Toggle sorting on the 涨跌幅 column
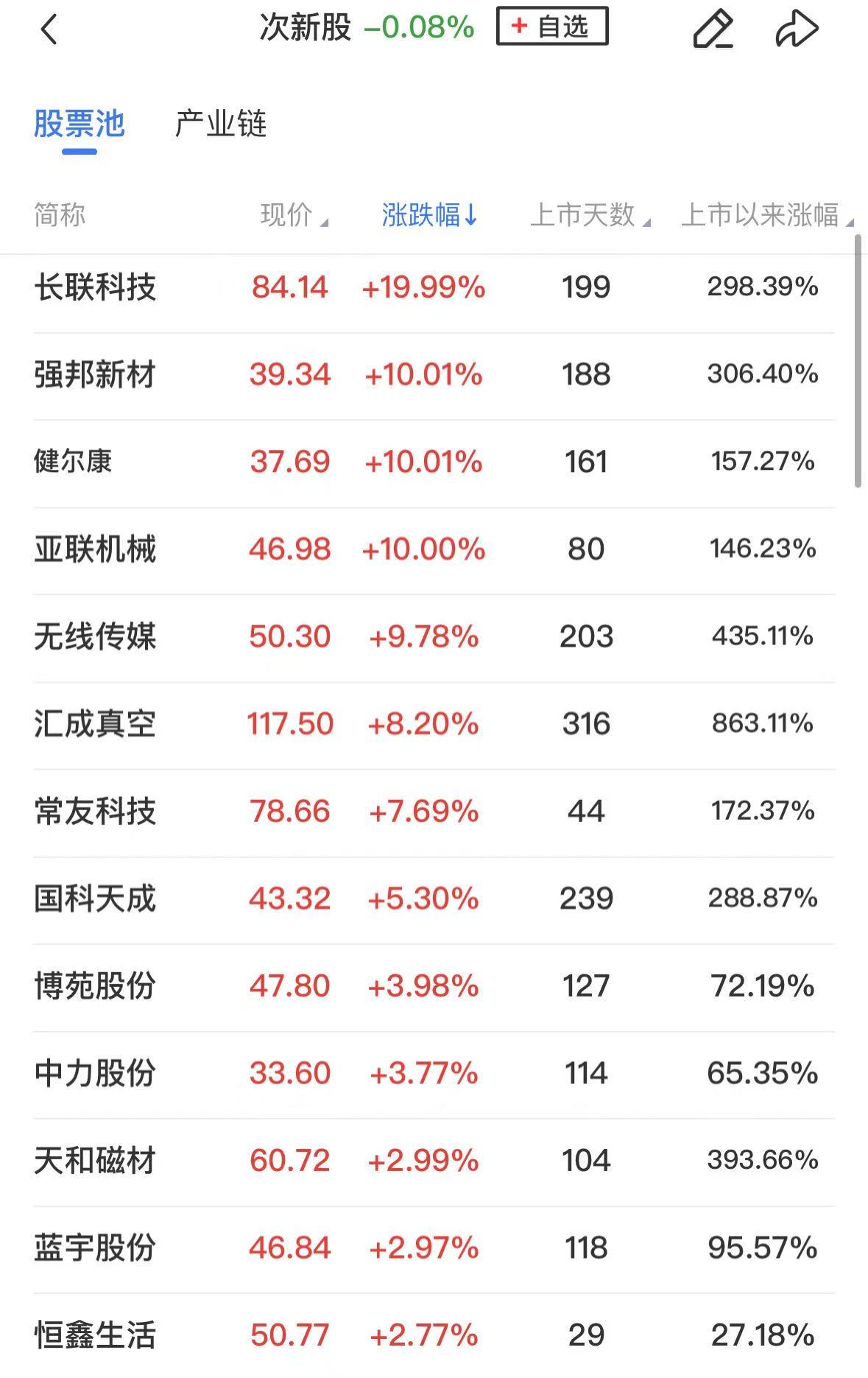Image resolution: width=868 pixels, height=1378 pixels. click(x=429, y=215)
